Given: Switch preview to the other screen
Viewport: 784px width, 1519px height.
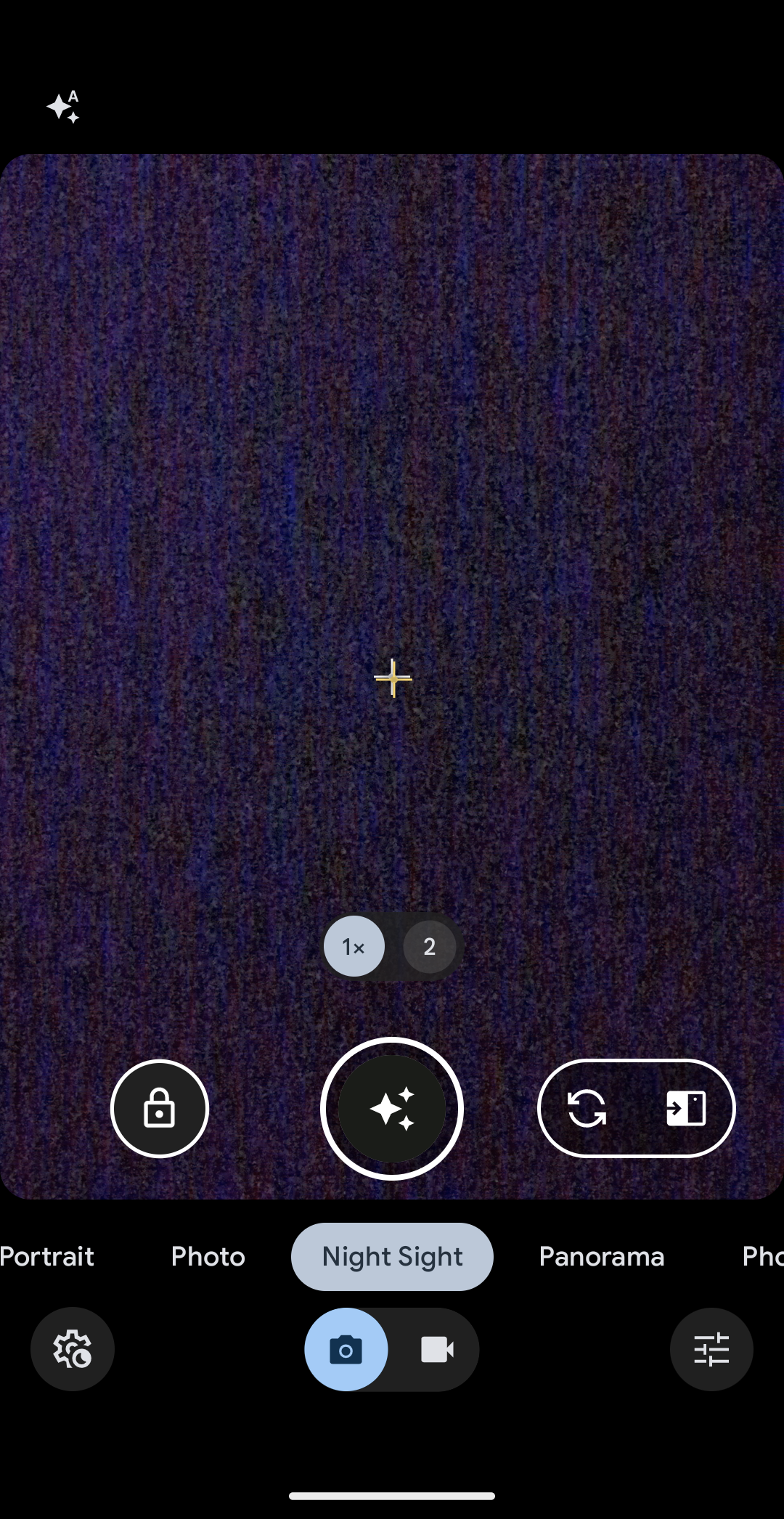Looking at the screenshot, I should pos(685,1108).
